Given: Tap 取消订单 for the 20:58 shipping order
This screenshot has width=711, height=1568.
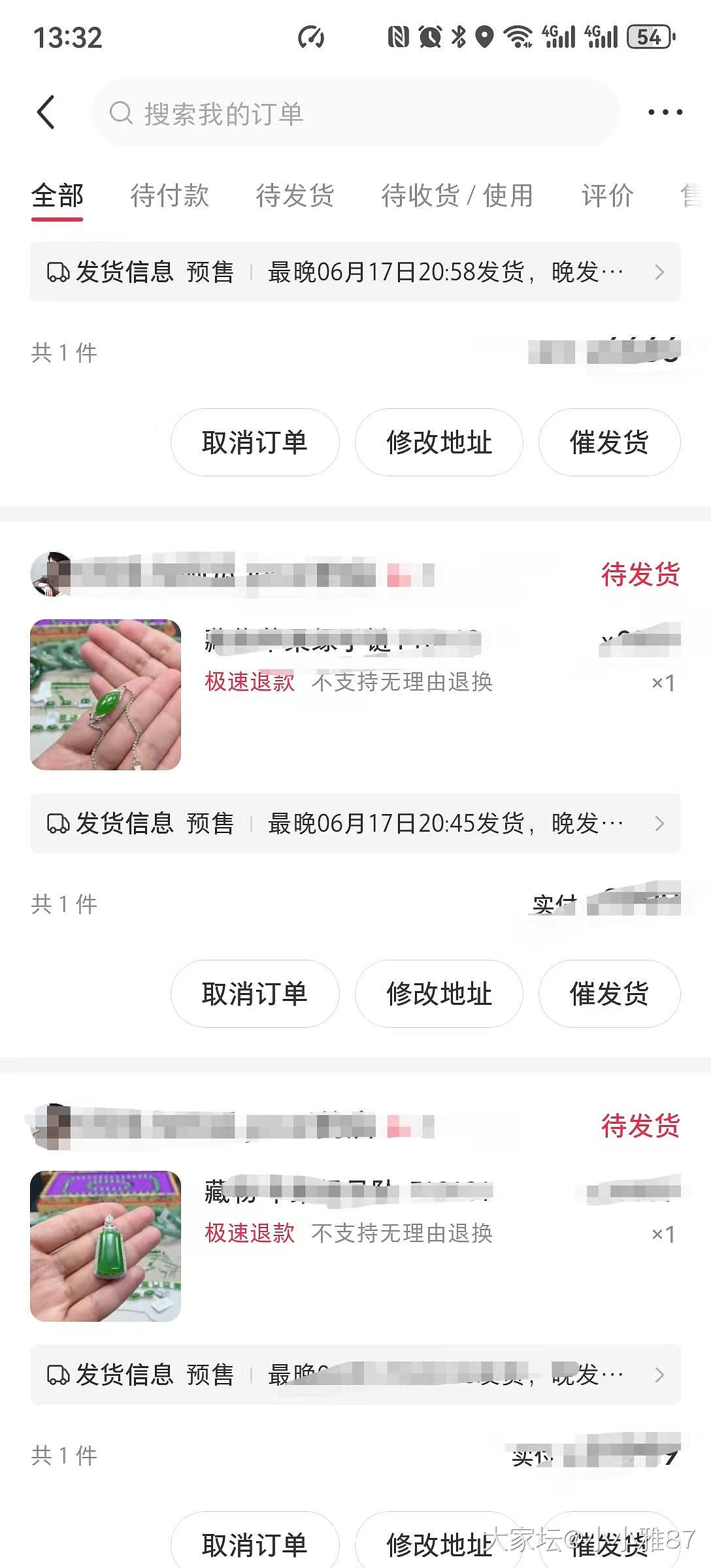Looking at the screenshot, I should (255, 442).
